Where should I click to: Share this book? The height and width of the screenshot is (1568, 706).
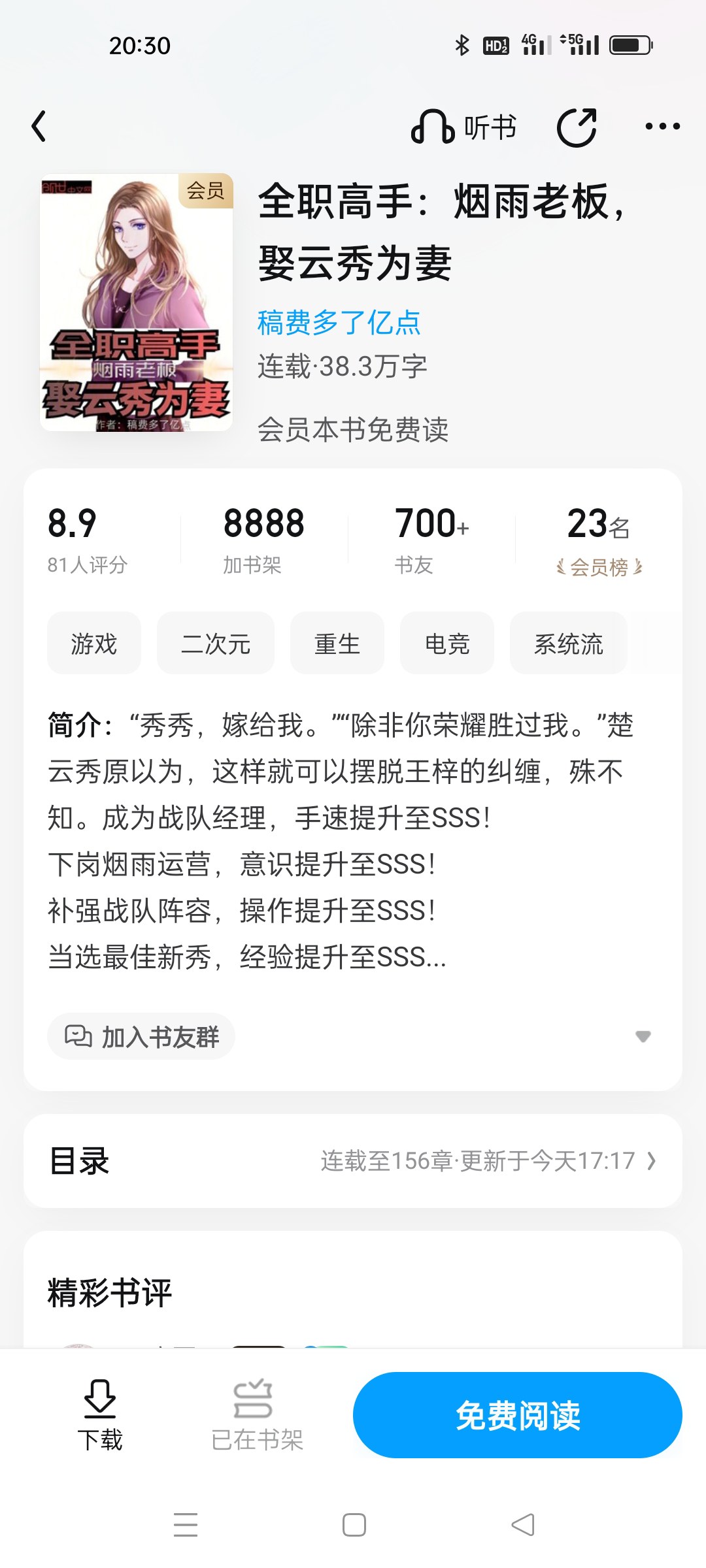point(577,127)
